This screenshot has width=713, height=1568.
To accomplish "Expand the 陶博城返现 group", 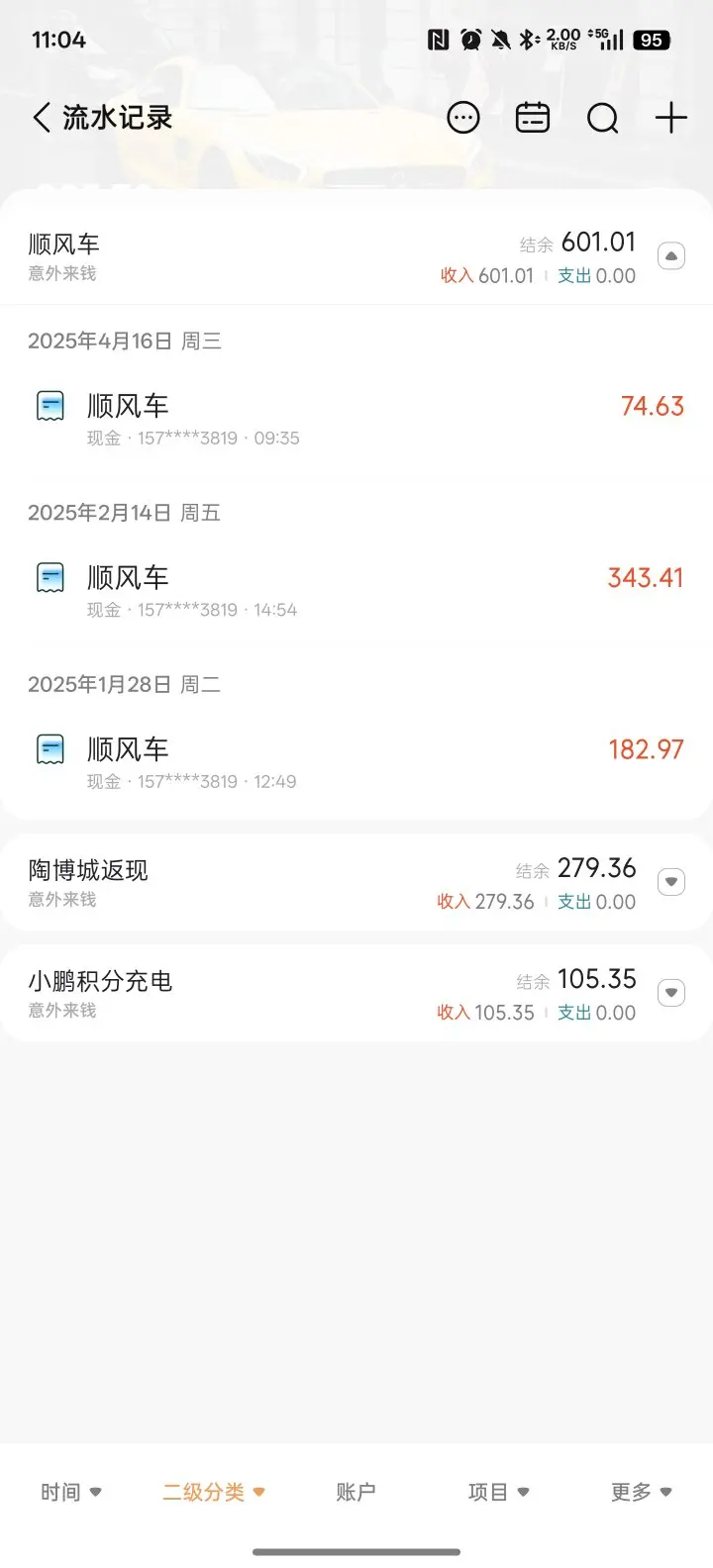I will [671, 881].
